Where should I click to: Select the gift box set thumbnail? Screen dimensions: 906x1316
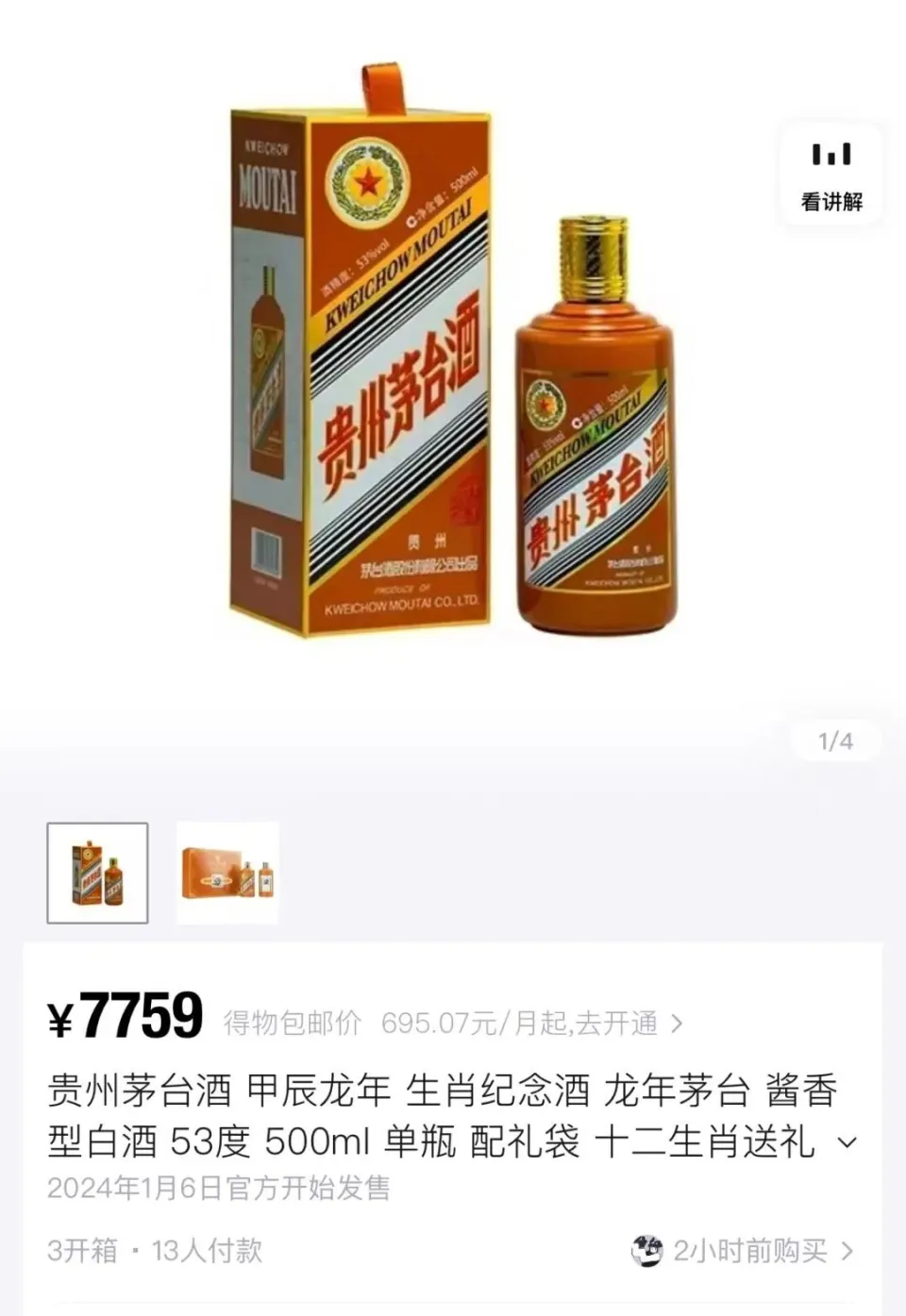tap(227, 873)
